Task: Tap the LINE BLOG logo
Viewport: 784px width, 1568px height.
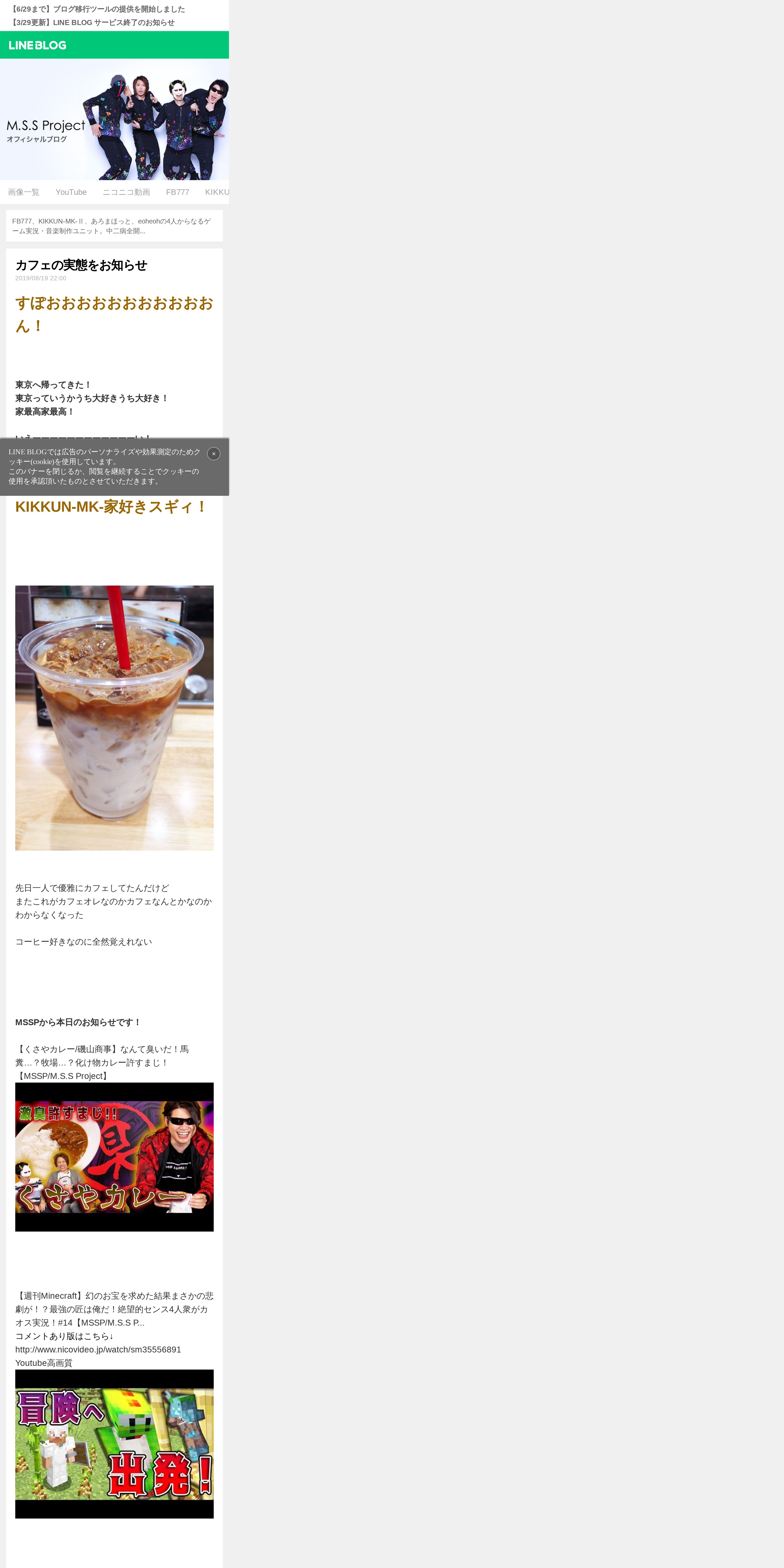Action: click(x=38, y=45)
